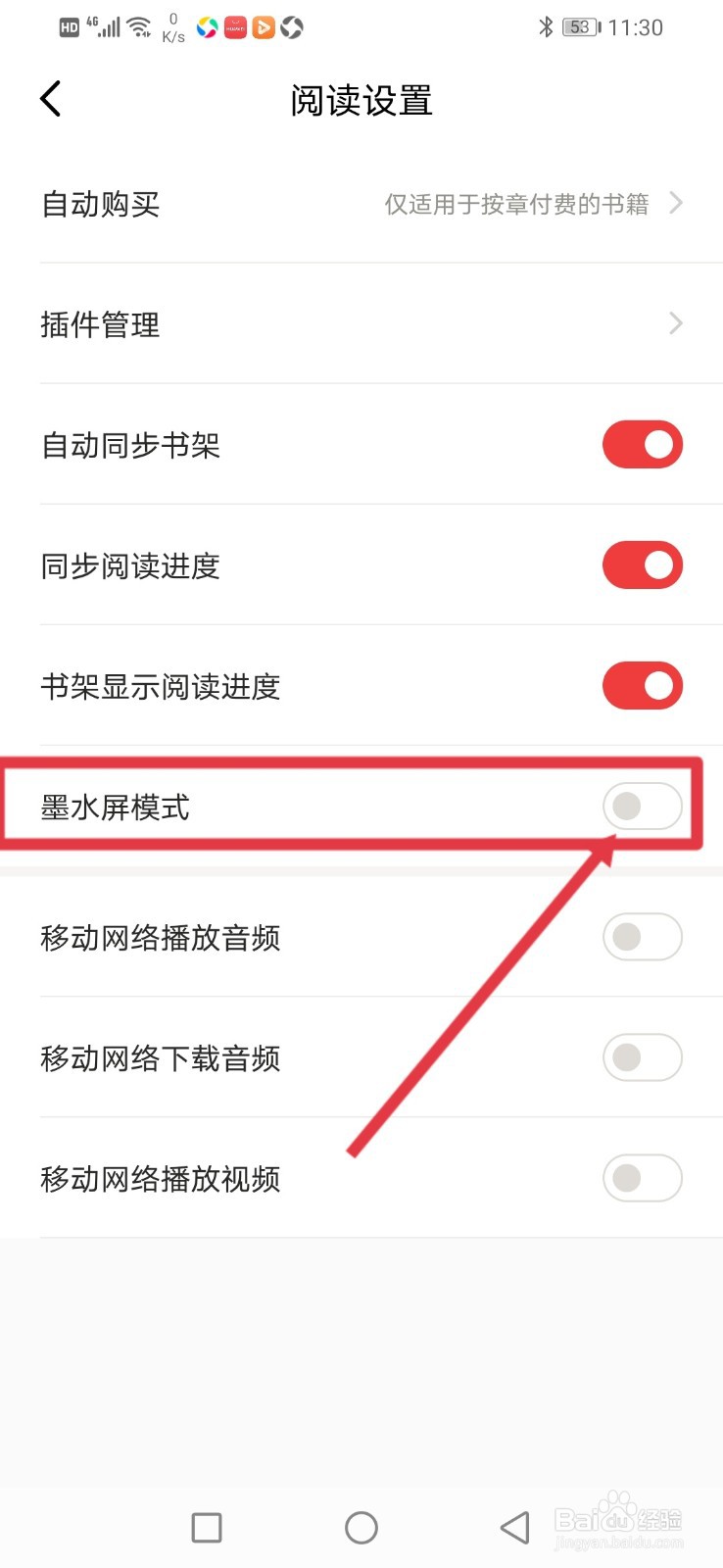Disable the 自动同步书架 toggle
723x1568 pixels.
pyautogui.click(x=642, y=444)
